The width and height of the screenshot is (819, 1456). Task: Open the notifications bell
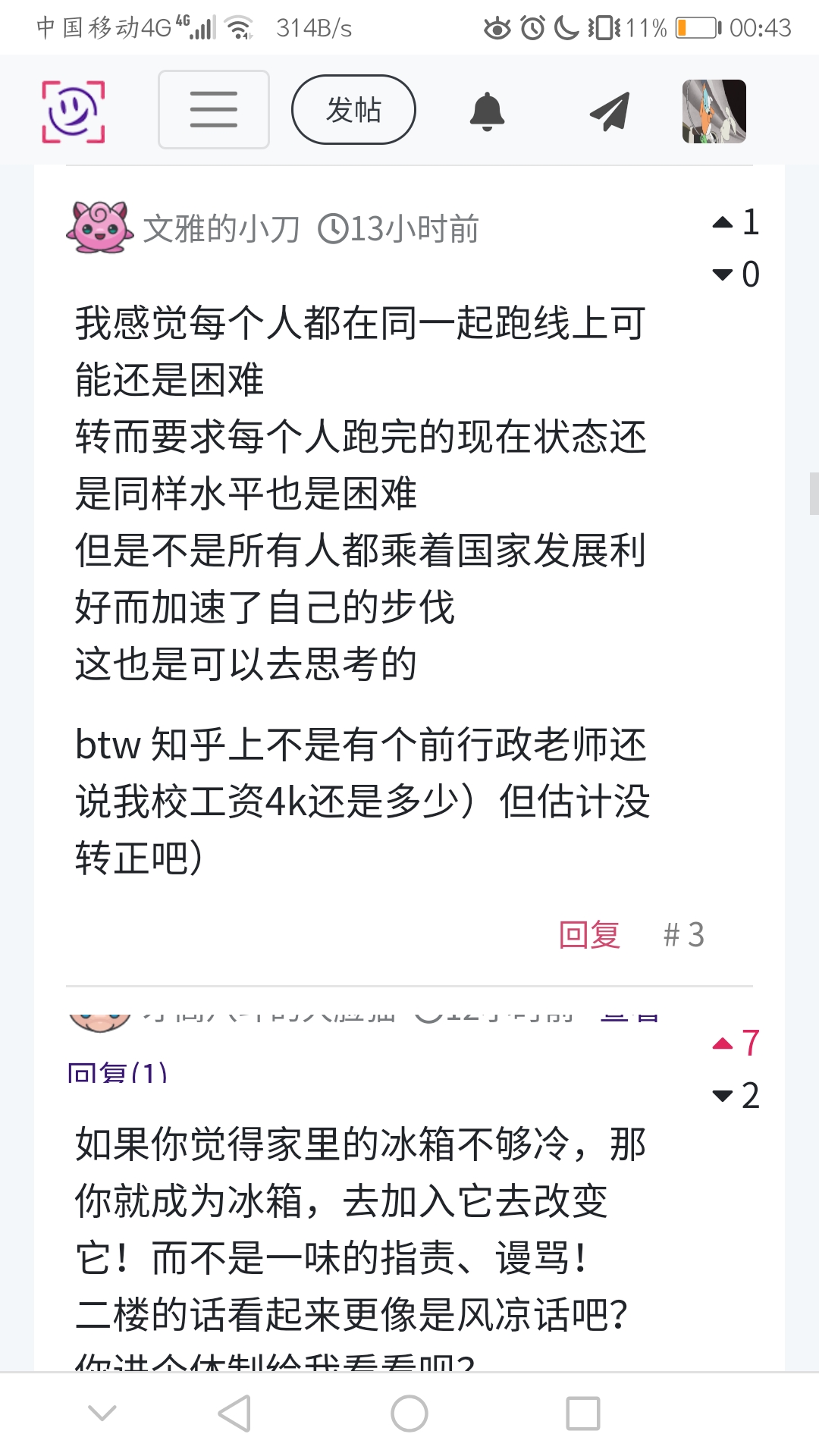pos(487,111)
